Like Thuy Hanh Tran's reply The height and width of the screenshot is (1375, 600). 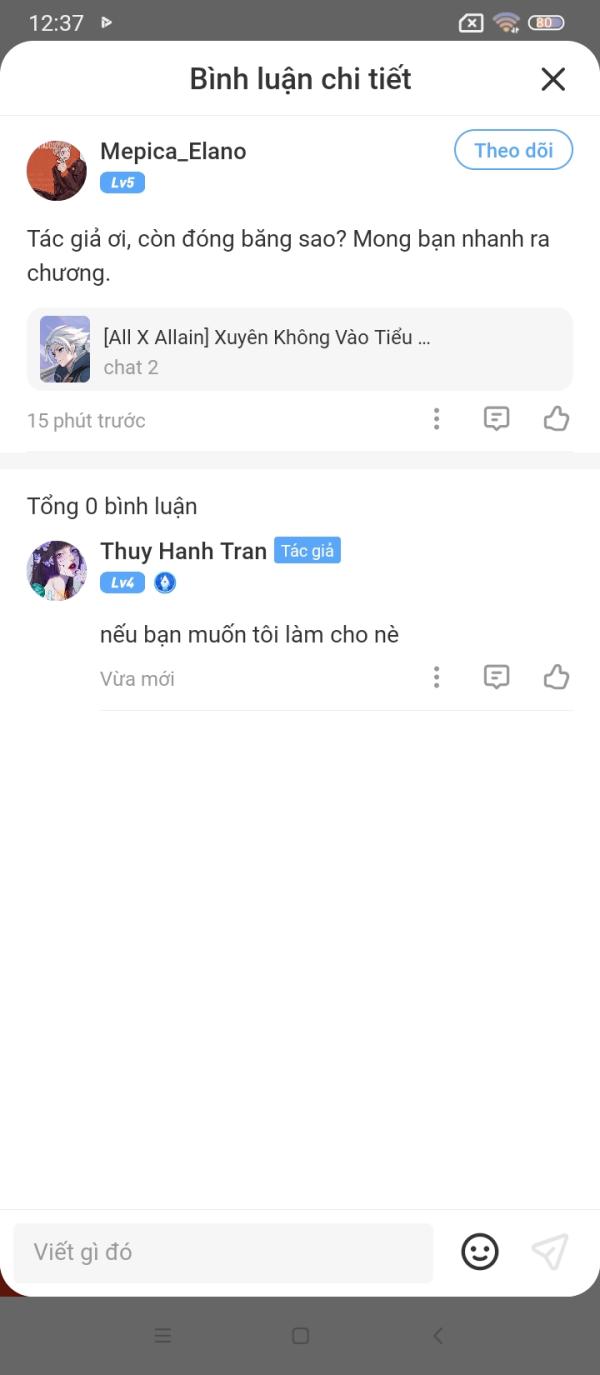[x=556, y=677]
